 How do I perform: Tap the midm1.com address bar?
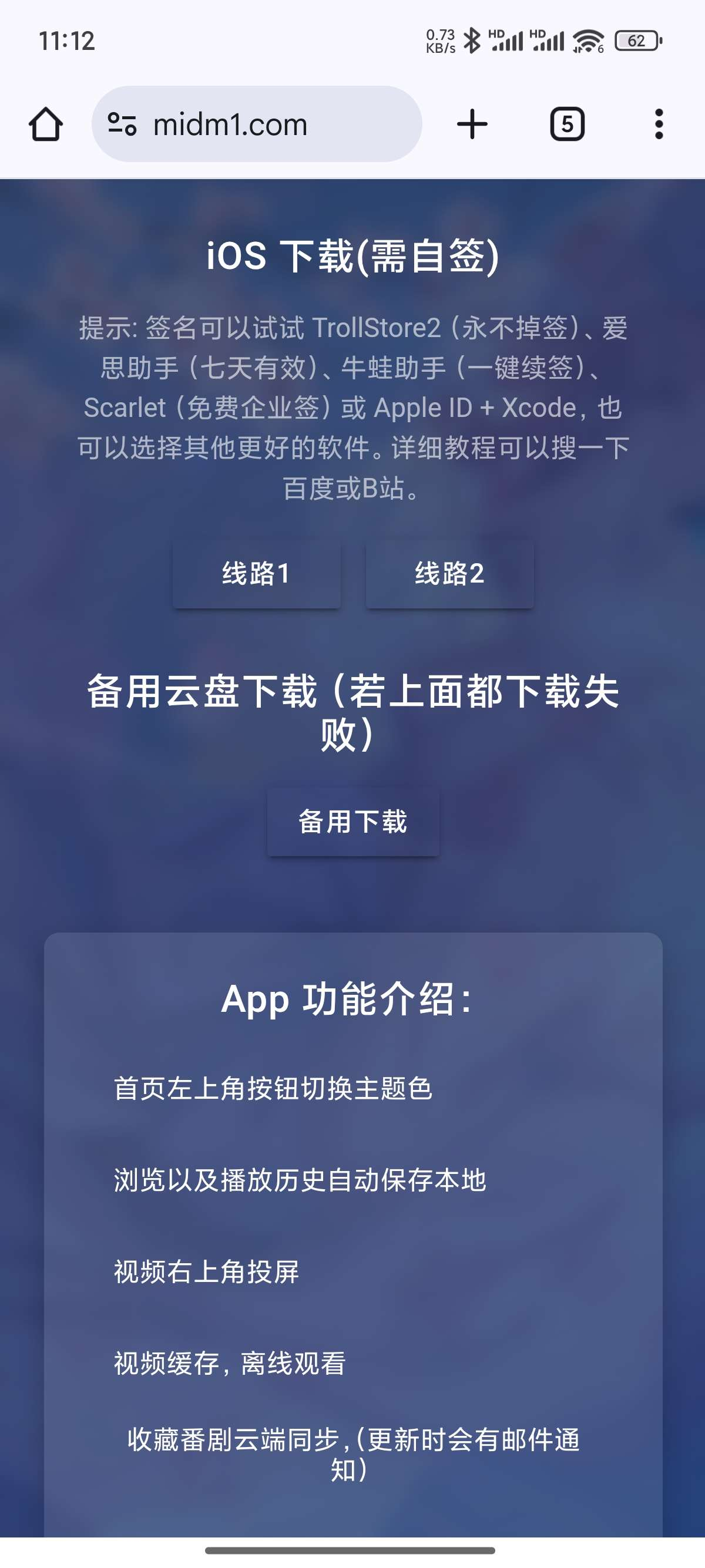pyautogui.click(x=256, y=124)
